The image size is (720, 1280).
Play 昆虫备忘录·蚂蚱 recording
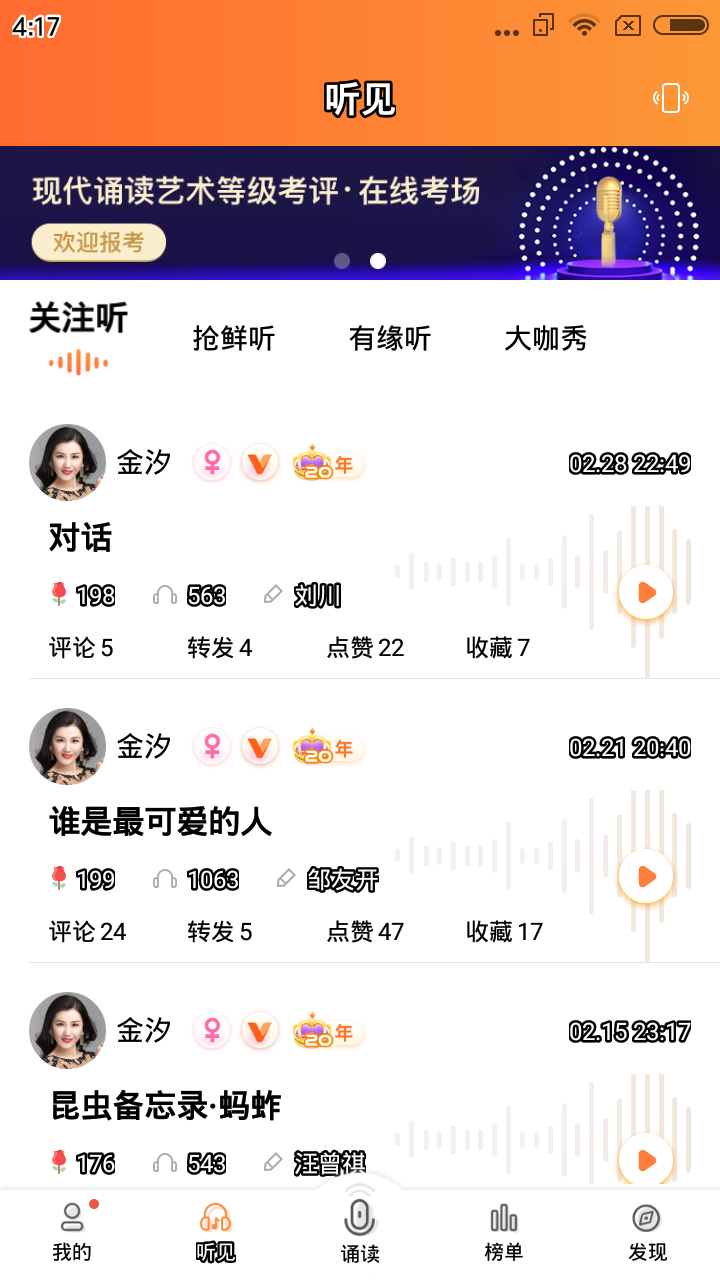[x=646, y=1160]
